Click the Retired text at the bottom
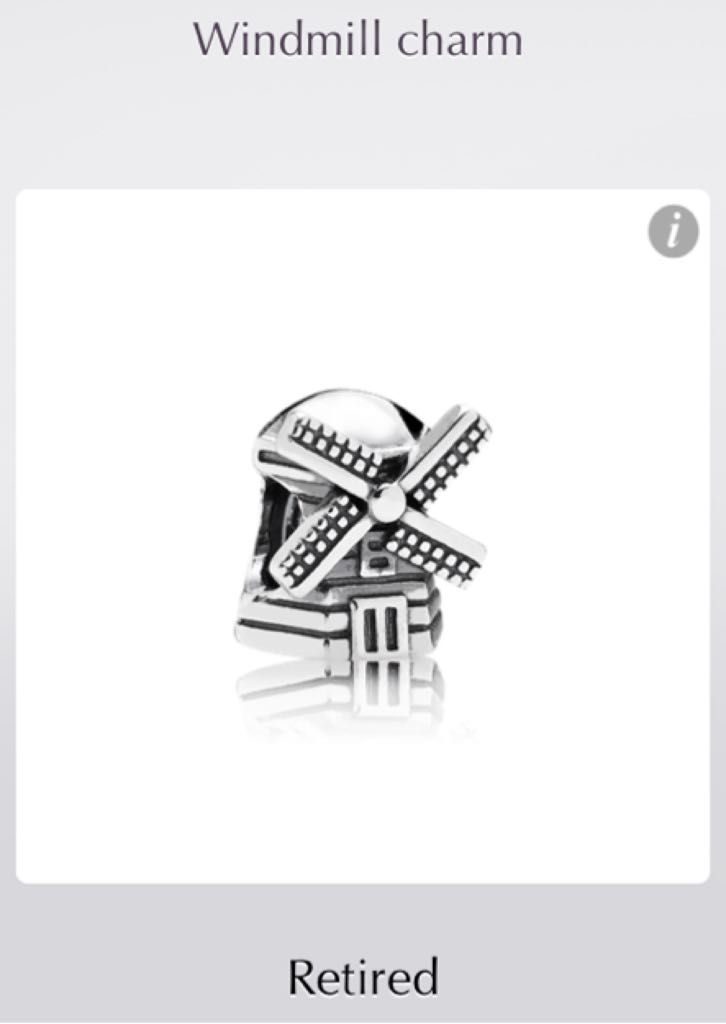 point(363,974)
